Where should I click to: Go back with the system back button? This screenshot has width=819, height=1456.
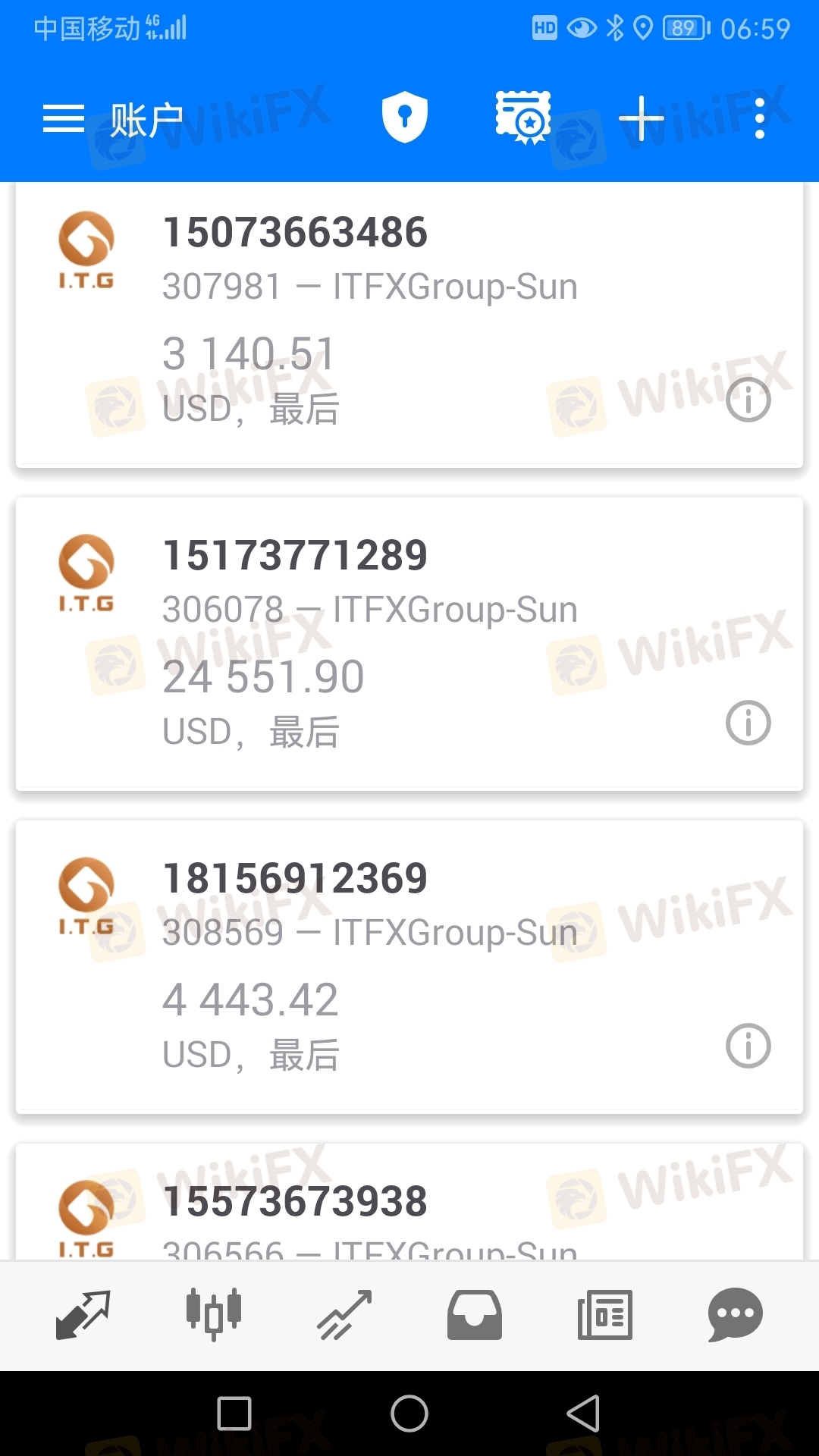(x=583, y=1414)
